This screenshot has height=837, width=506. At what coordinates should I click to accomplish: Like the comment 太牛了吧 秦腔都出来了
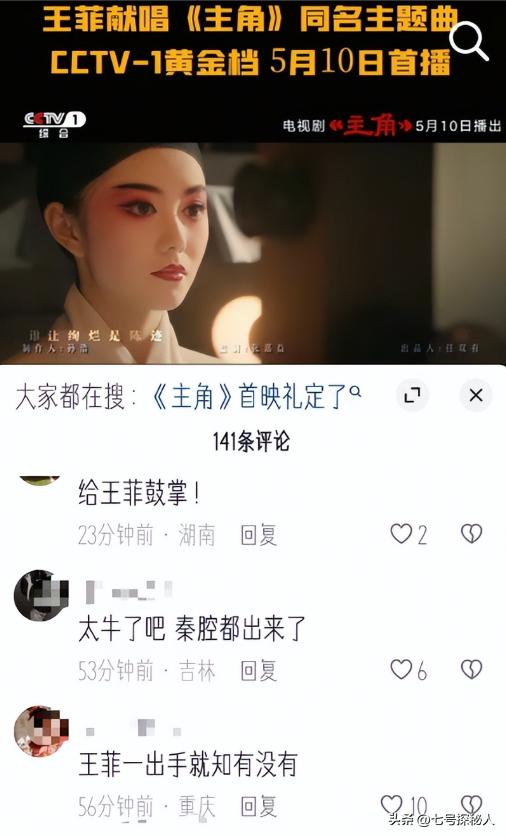pos(408,670)
